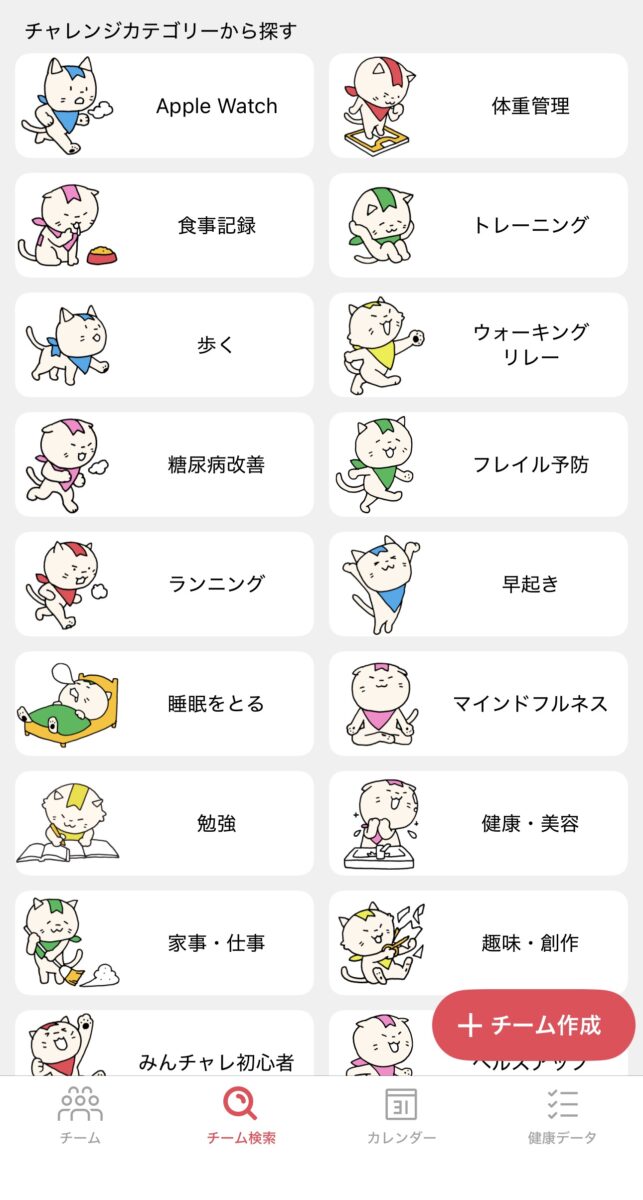Browse the ランニング category
The width and height of the screenshot is (643, 1200).
[164, 584]
